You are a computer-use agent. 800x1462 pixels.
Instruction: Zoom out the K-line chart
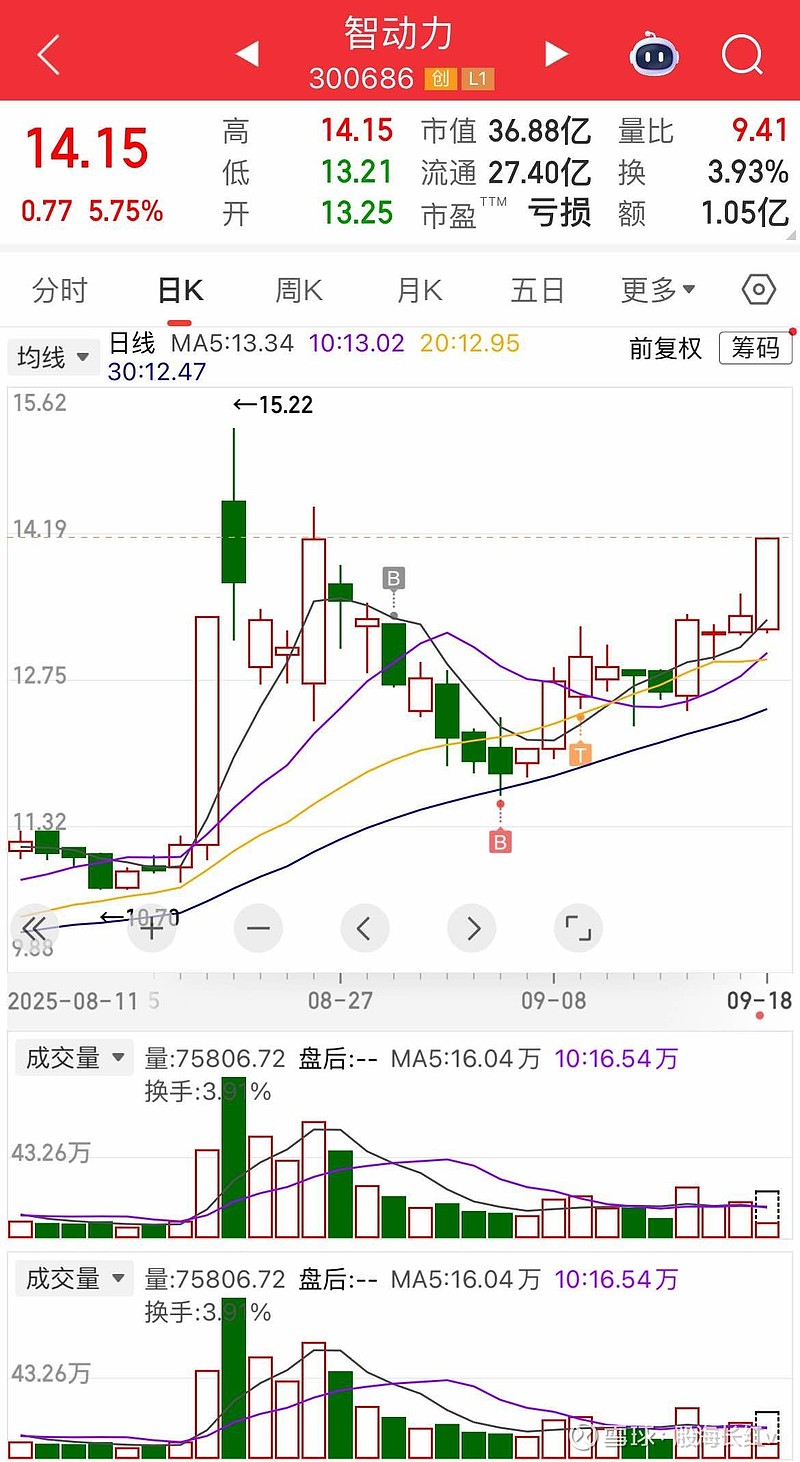pos(258,928)
